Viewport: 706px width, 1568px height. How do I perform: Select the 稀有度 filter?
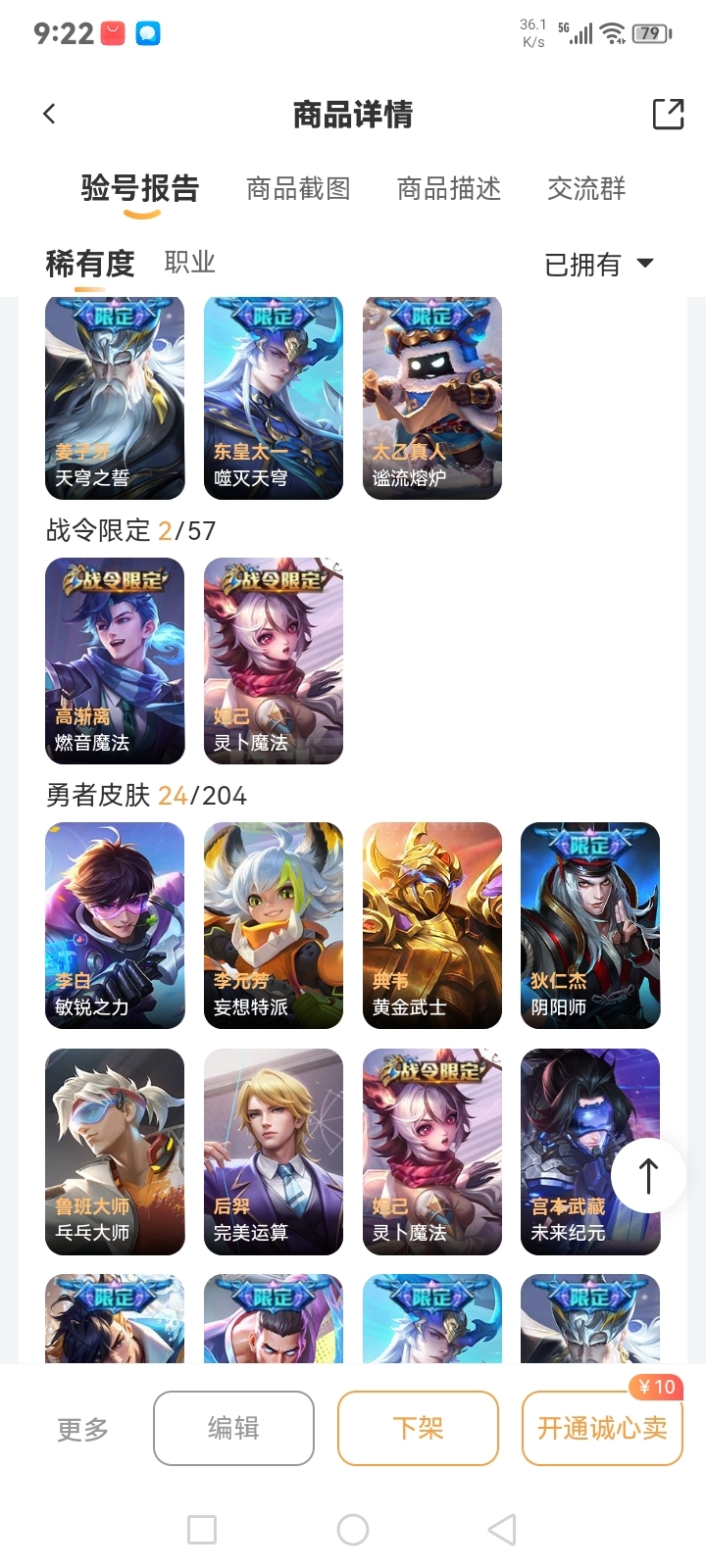coord(90,264)
